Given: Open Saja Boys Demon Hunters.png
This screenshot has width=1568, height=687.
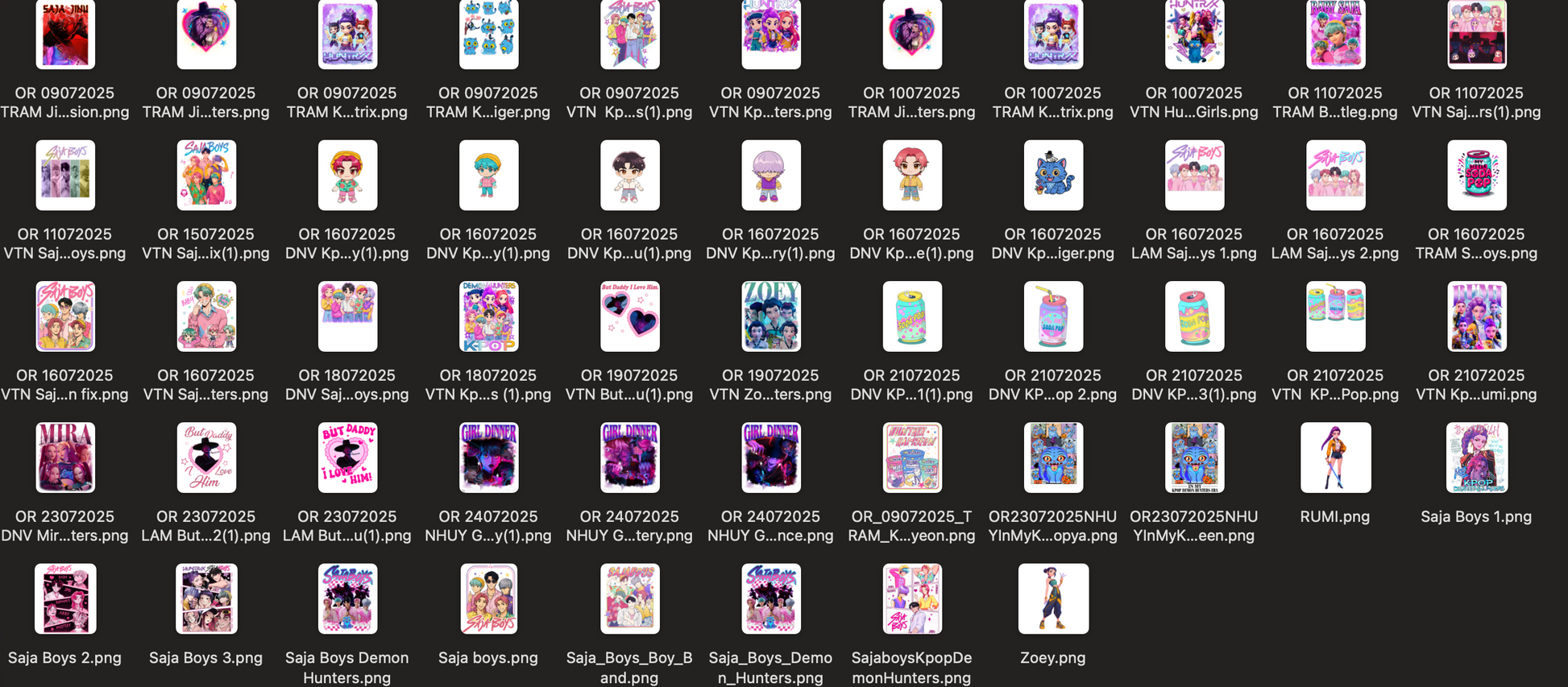Looking at the screenshot, I should click(x=347, y=598).
